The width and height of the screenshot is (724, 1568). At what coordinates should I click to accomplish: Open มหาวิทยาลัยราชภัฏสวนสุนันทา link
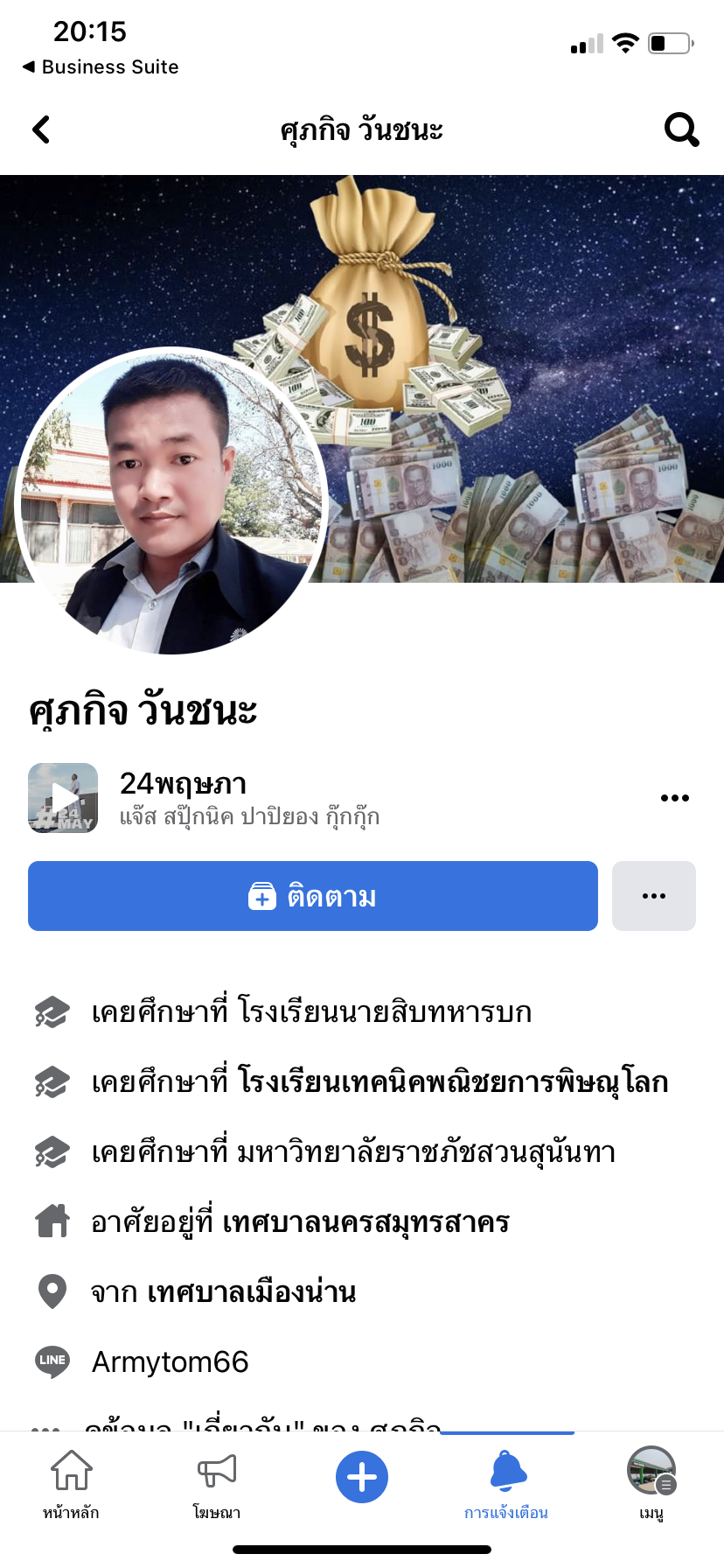(426, 1152)
